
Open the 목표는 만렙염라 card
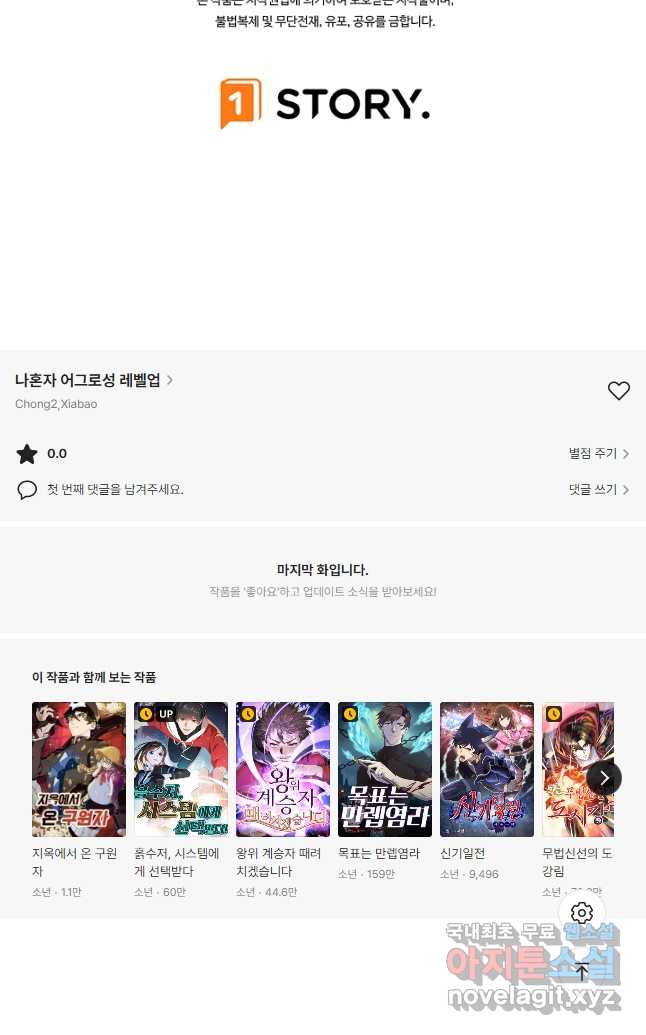(x=384, y=791)
